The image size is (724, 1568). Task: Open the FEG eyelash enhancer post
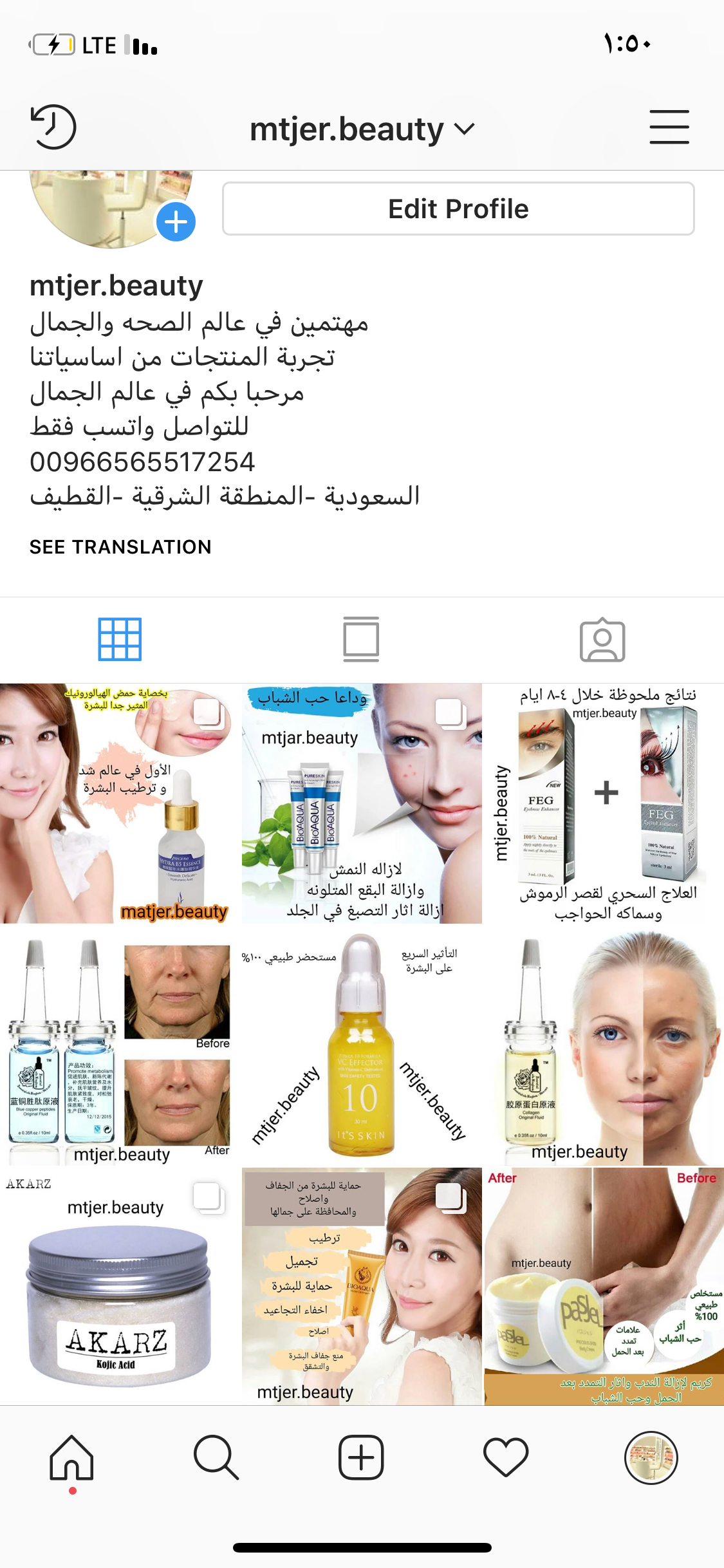pos(603,803)
